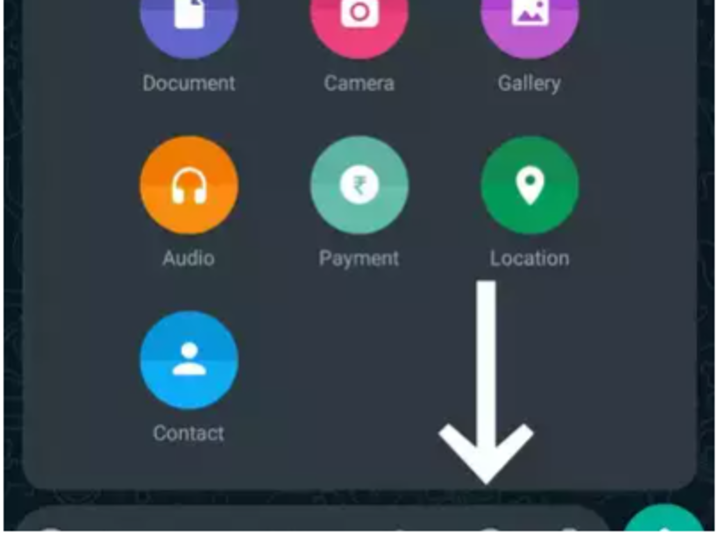Open Camera to capture a photo
The height and width of the screenshot is (533, 720).
358,22
